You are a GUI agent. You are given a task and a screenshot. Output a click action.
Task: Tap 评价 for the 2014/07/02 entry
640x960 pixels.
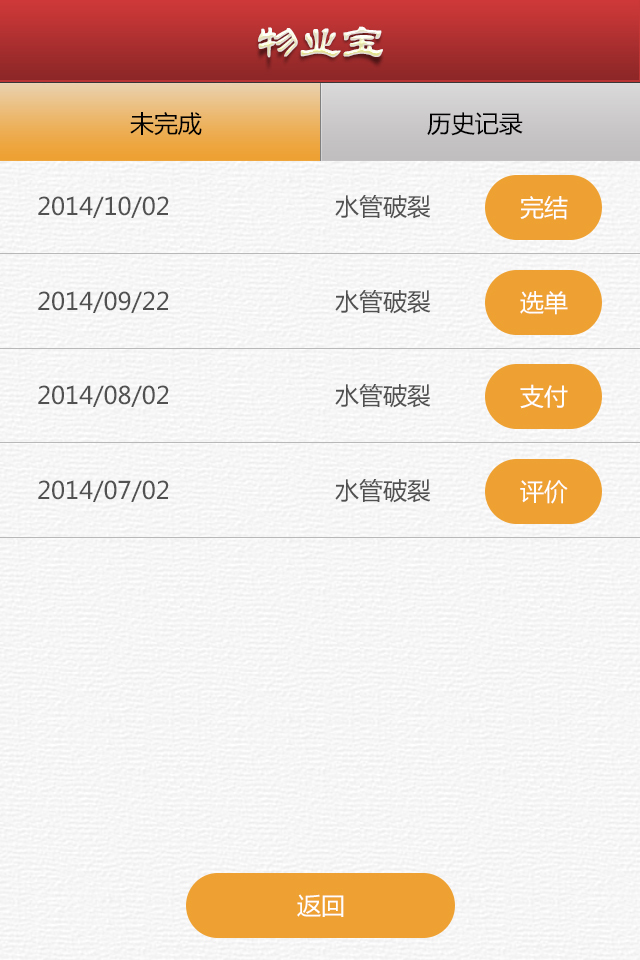click(x=543, y=491)
